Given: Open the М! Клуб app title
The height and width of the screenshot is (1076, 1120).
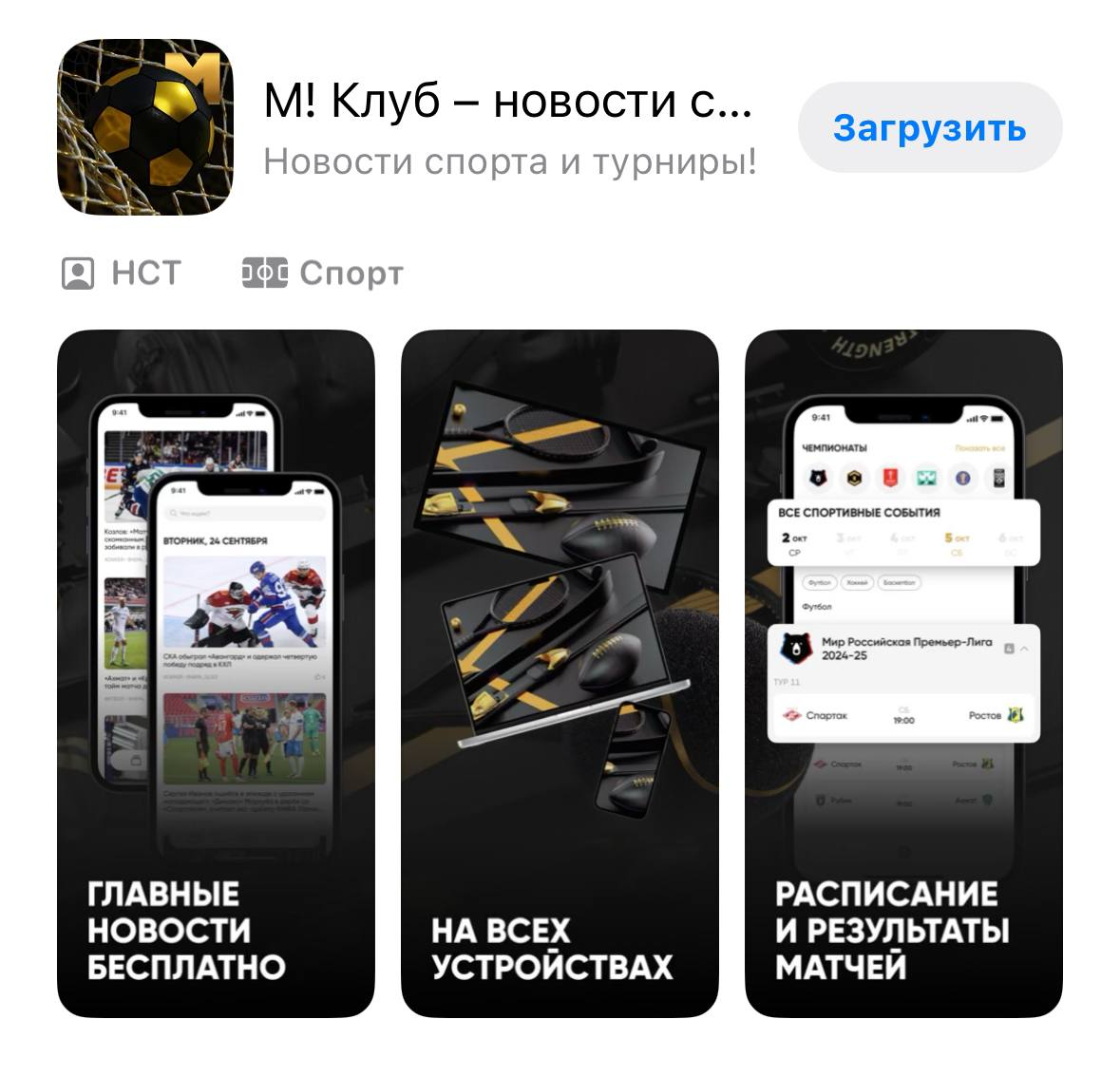Looking at the screenshot, I should tap(507, 102).
